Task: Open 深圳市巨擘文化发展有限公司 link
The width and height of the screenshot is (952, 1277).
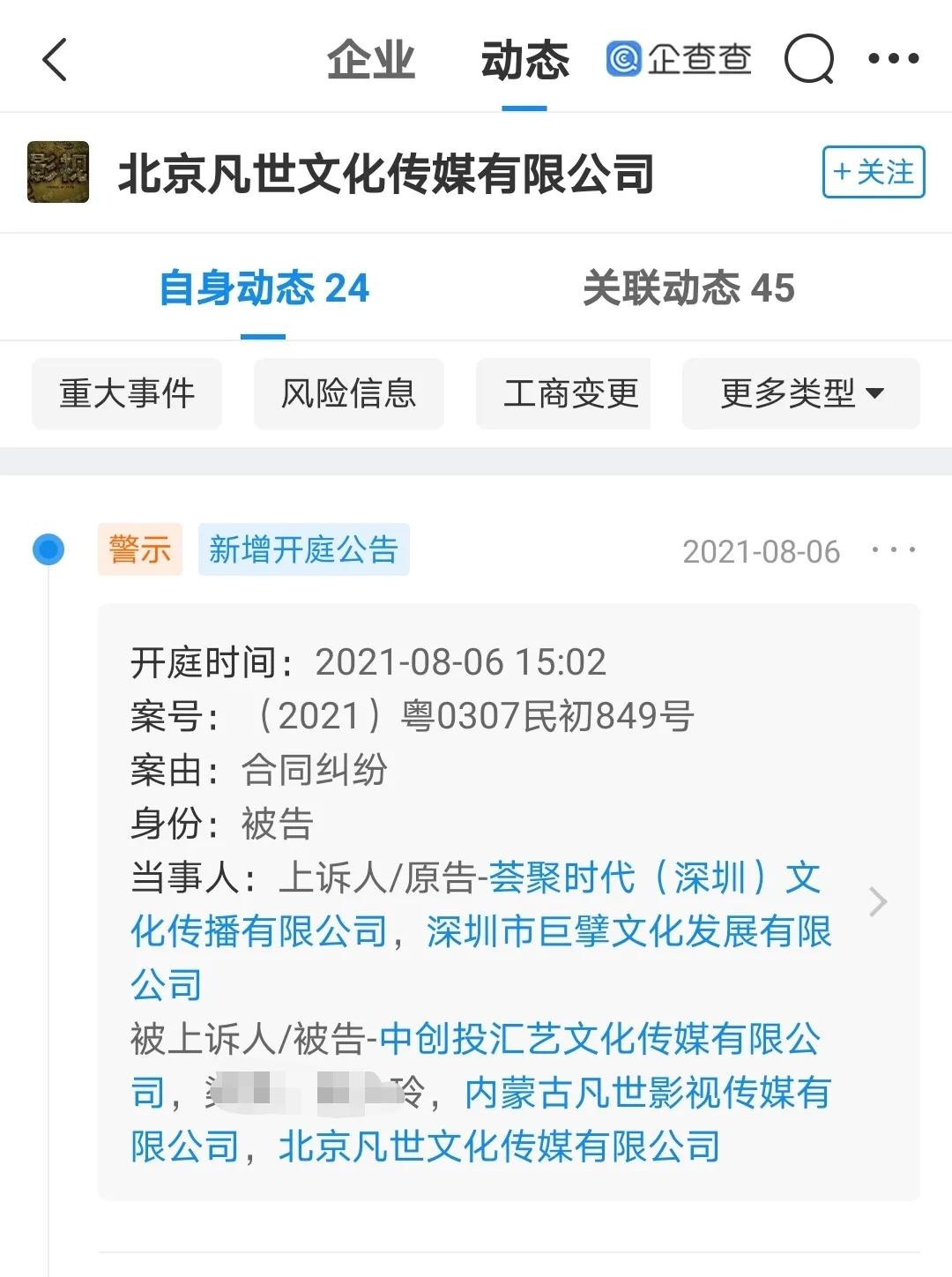Action: pyautogui.click(x=628, y=931)
